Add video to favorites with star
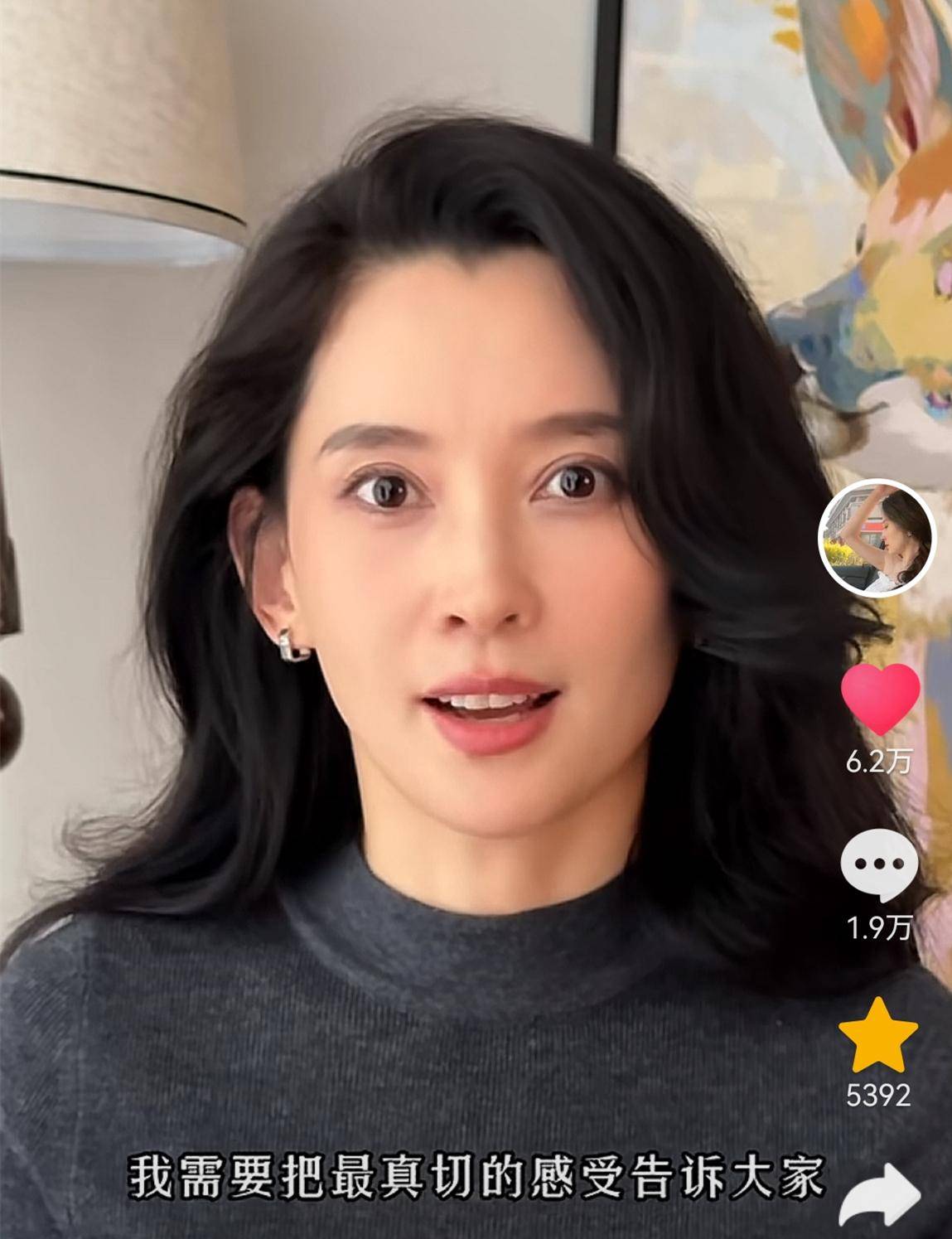This screenshot has width=952, height=1239. point(878,1036)
